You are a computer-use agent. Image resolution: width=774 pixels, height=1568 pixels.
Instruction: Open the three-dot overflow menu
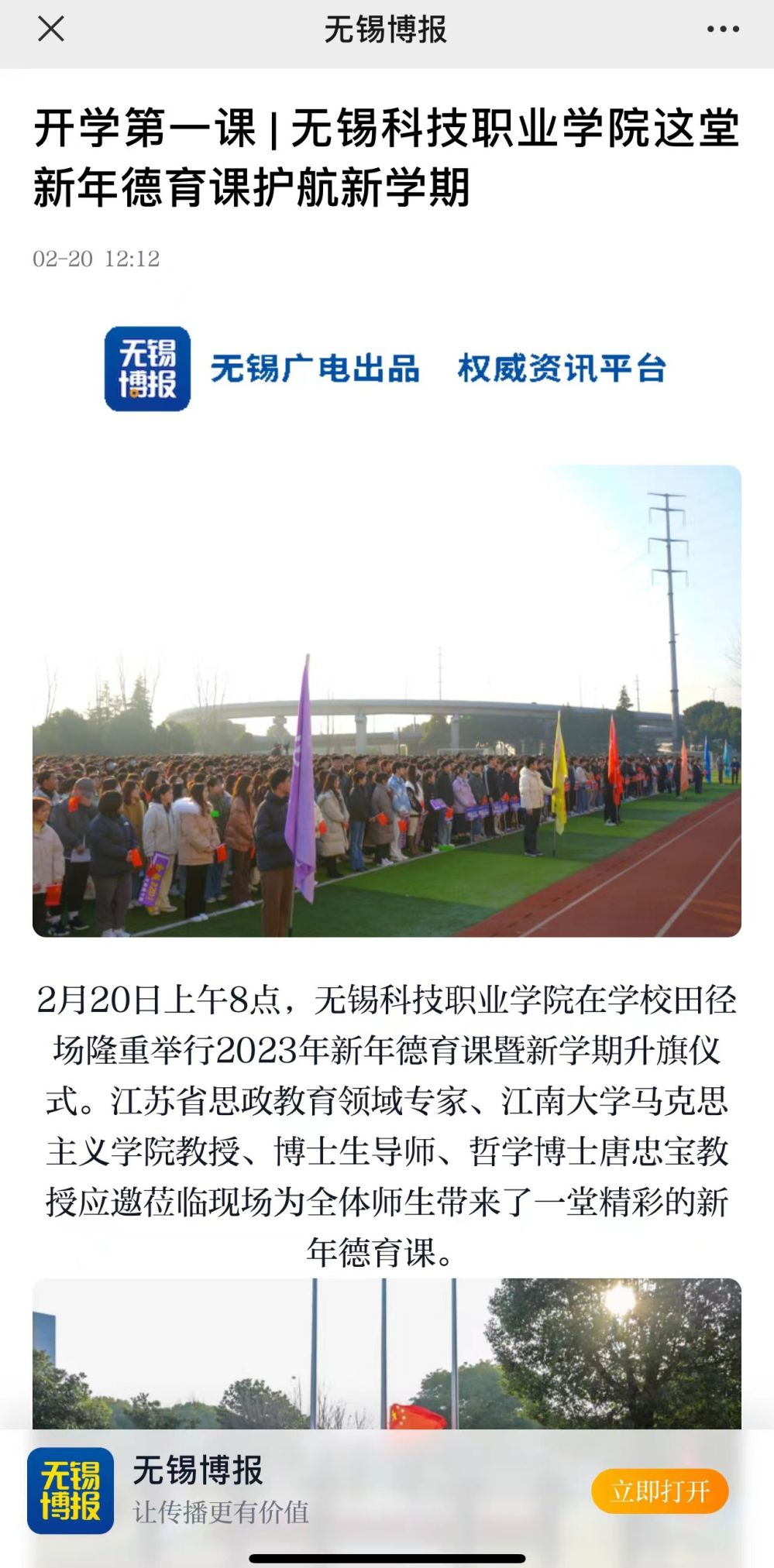click(722, 30)
